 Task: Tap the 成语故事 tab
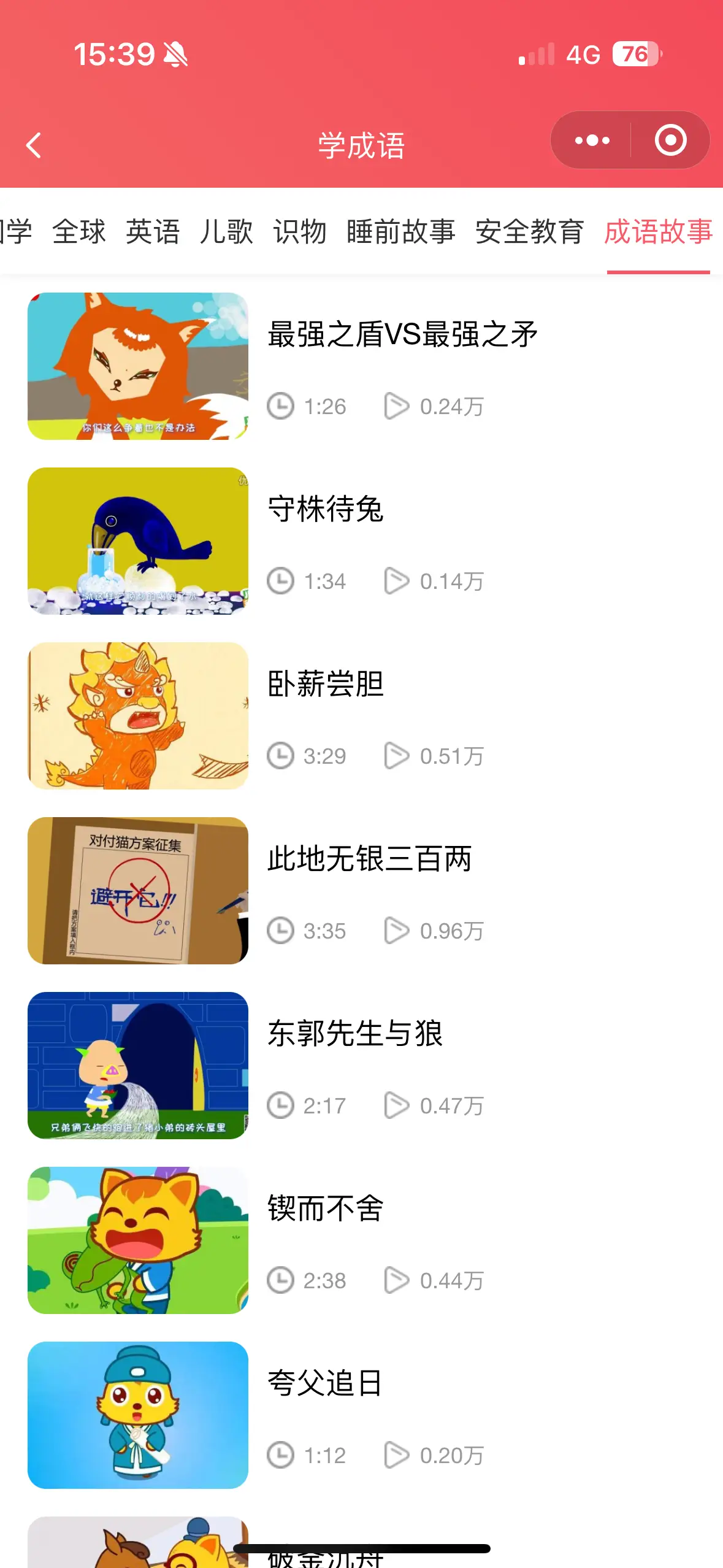pos(658,232)
